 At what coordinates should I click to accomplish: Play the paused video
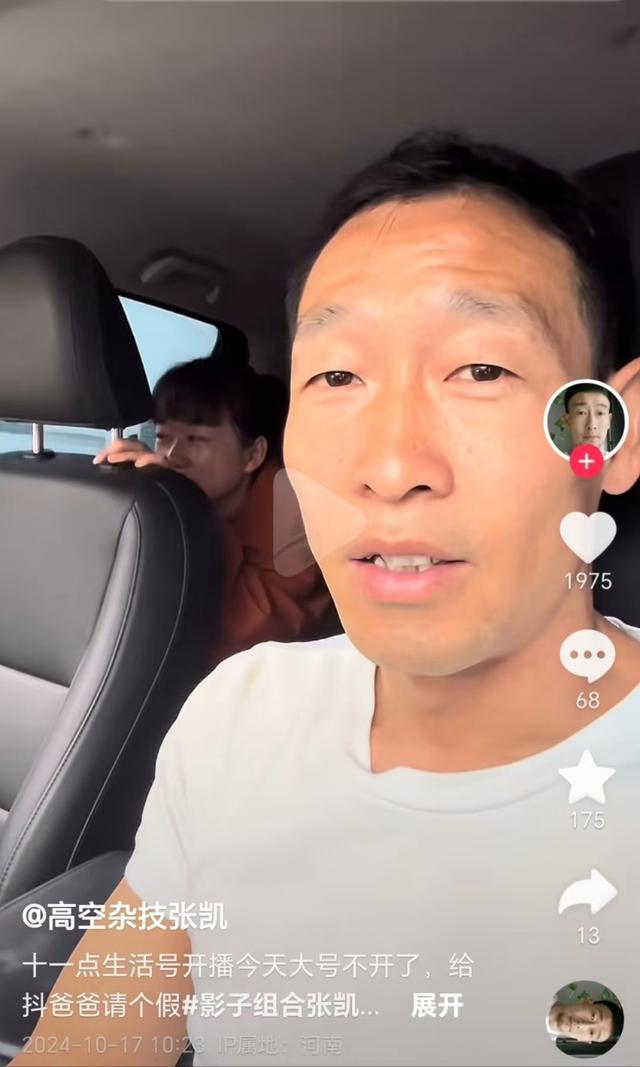(x=318, y=522)
